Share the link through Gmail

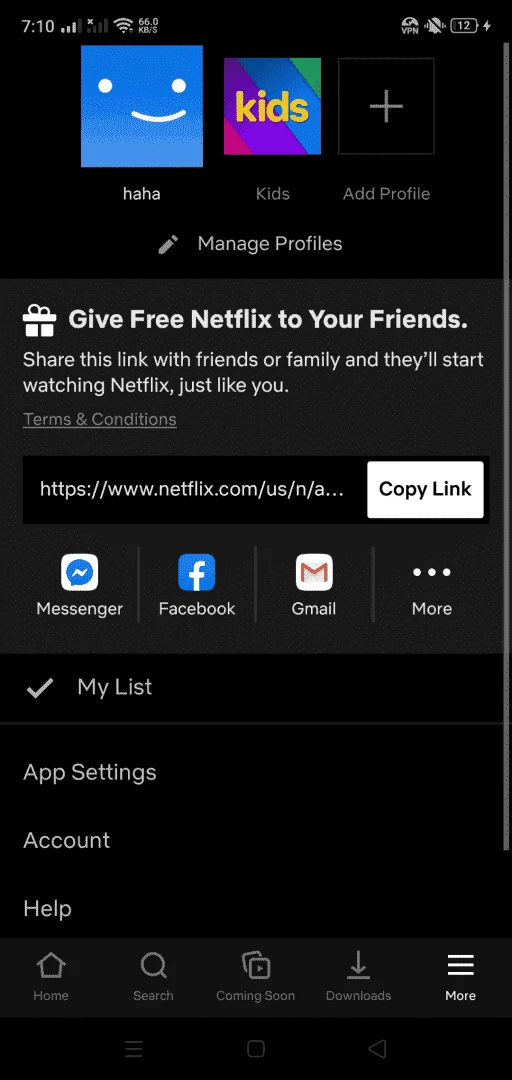314,585
